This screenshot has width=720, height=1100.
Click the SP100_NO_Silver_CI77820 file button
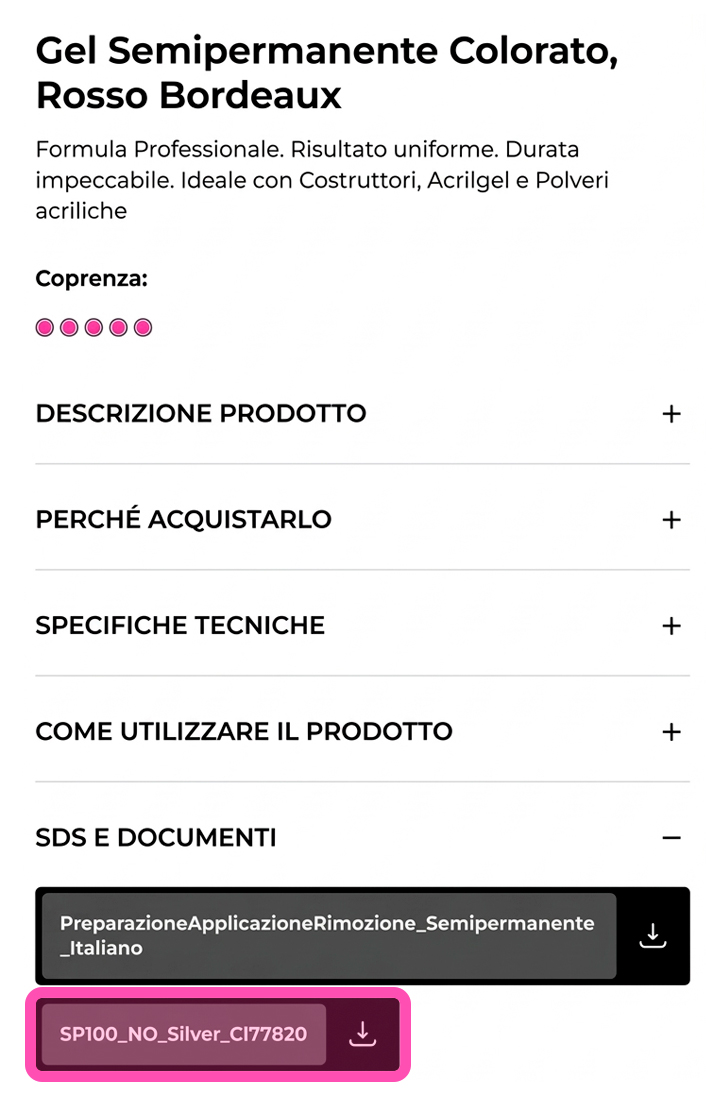click(182, 1035)
